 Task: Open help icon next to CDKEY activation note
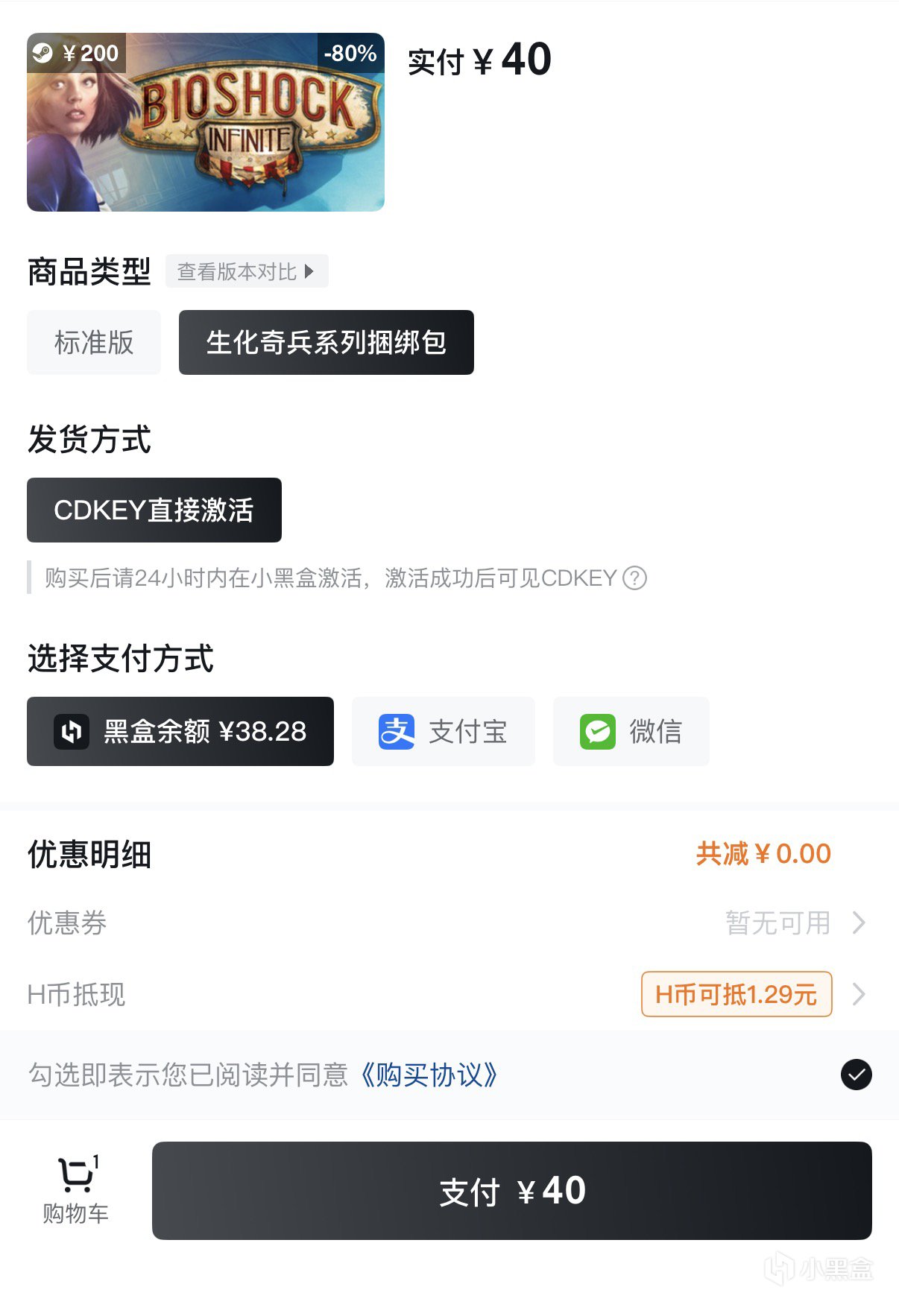[634, 578]
